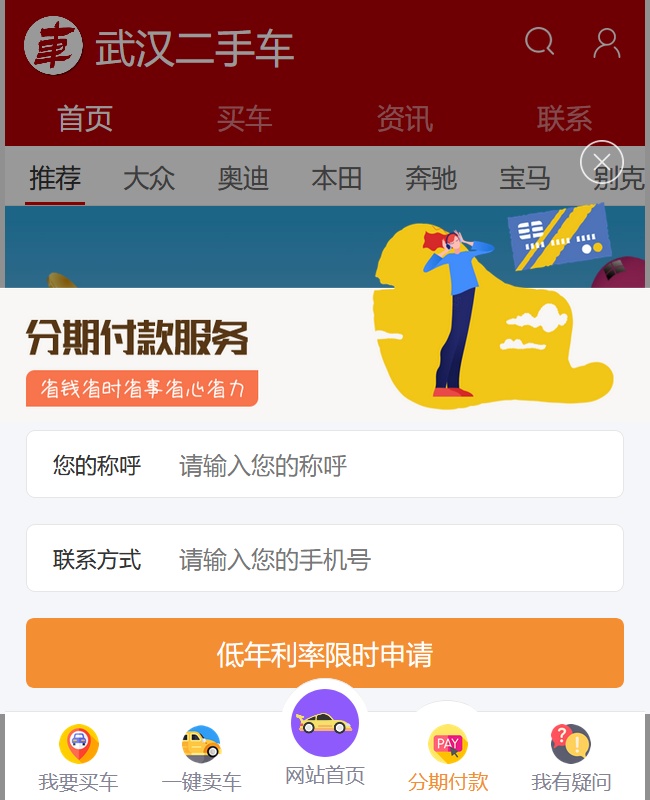Viewport: 650px width, 800px height.
Task: Focus the 您的称呼 name field
Action: (x=390, y=465)
